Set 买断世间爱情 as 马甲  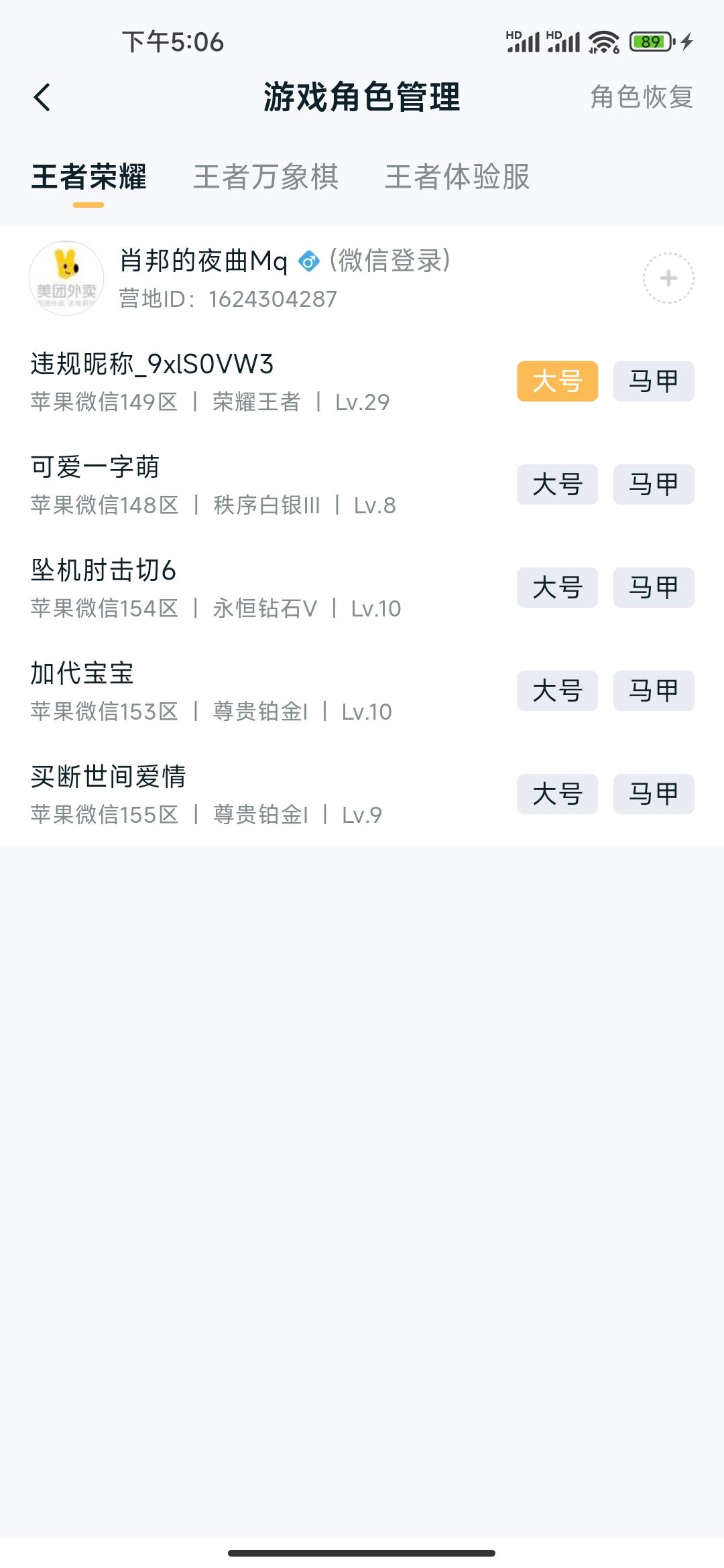[653, 795]
